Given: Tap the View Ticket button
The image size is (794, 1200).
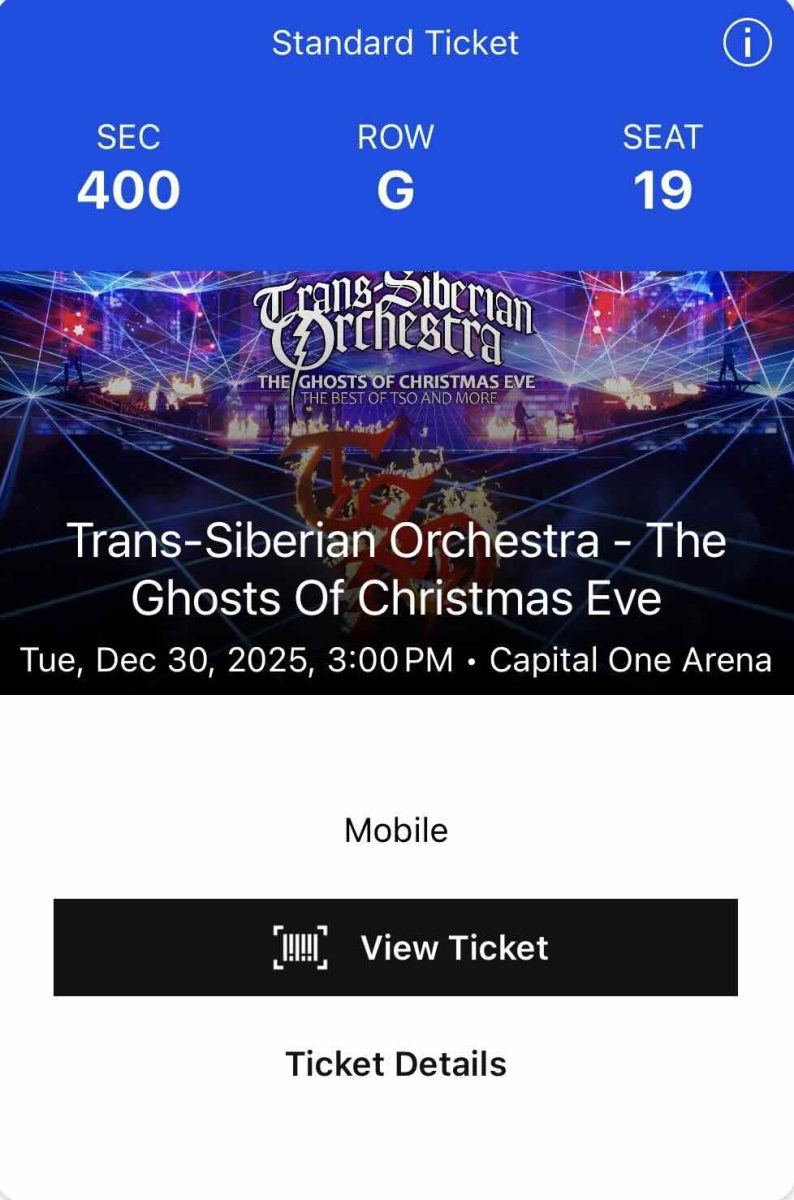Looking at the screenshot, I should point(396,947).
